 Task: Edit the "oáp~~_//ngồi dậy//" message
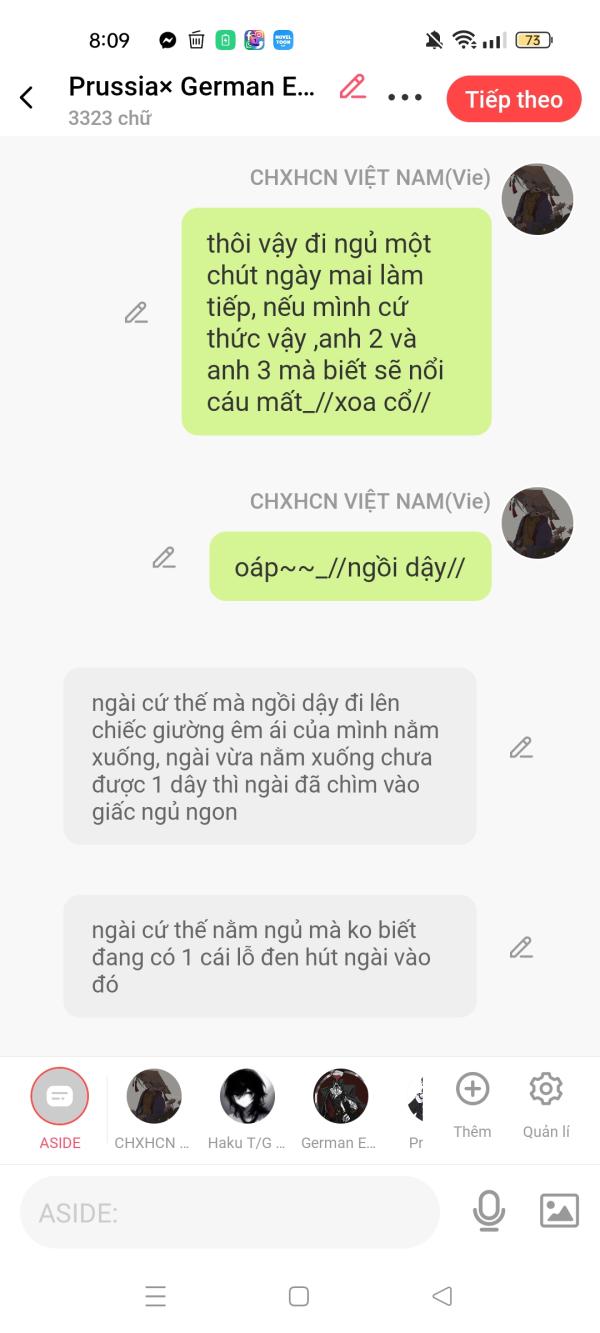pos(164,558)
